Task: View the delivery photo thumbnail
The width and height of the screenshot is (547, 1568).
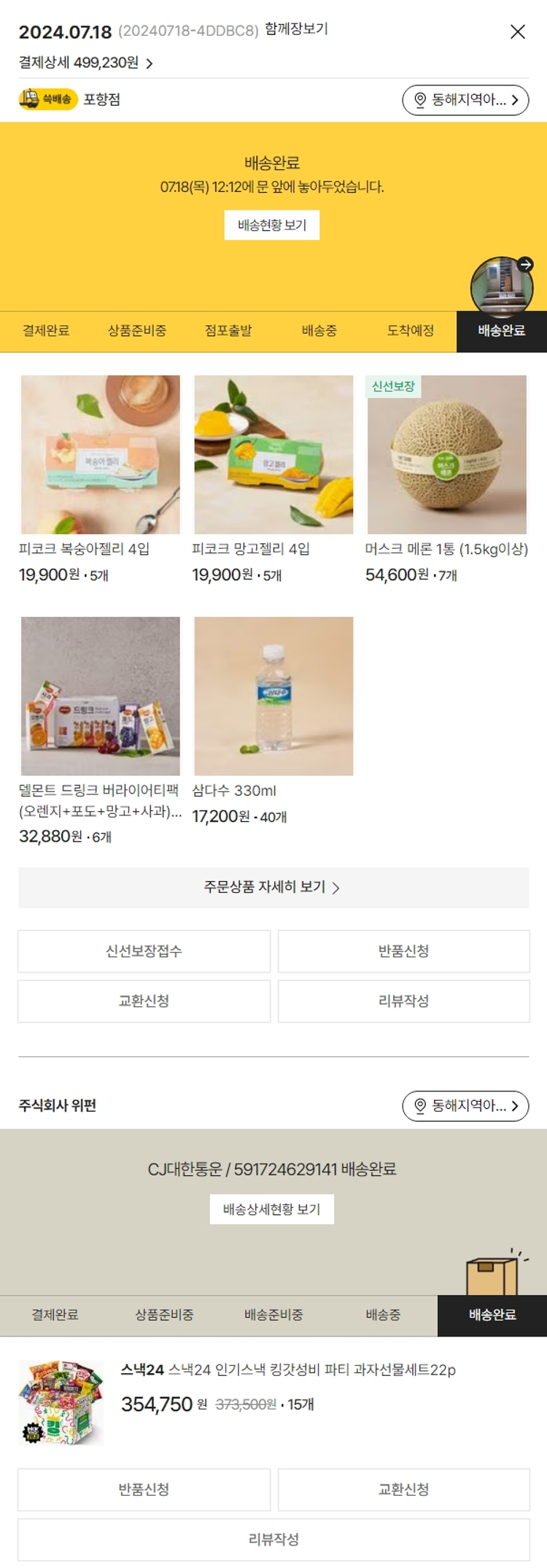Action: point(501,286)
